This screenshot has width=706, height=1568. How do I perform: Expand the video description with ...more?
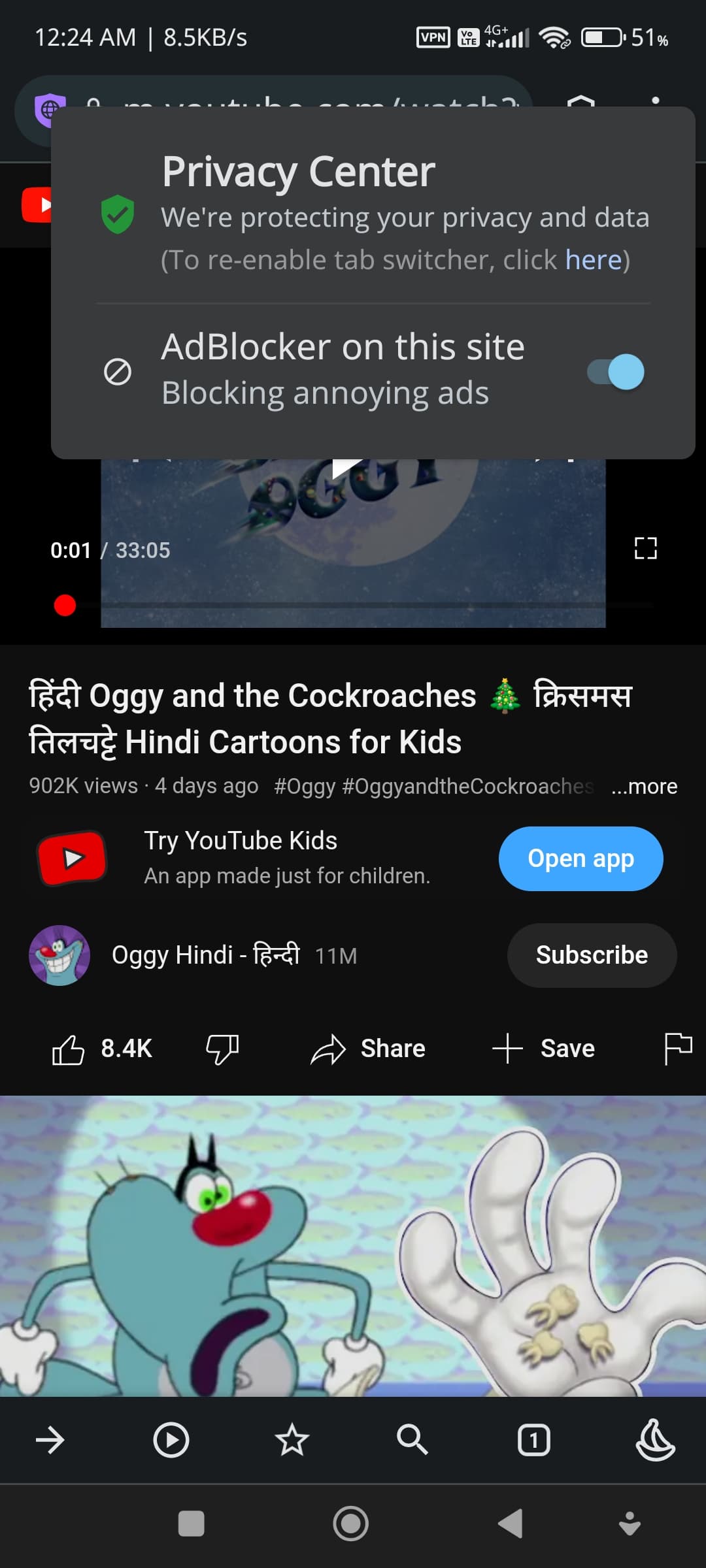644,786
